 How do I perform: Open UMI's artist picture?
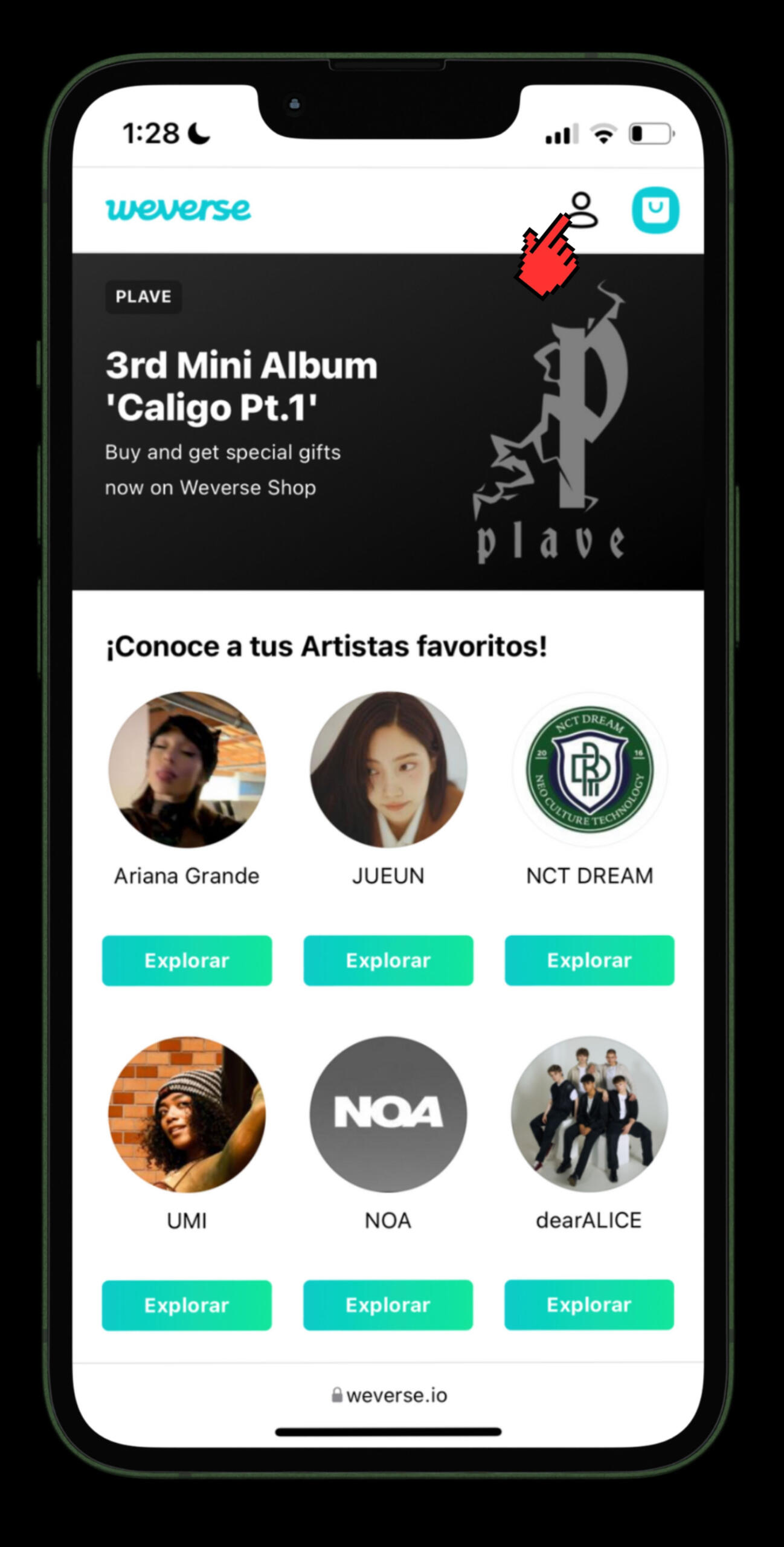(x=187, y=1114)
